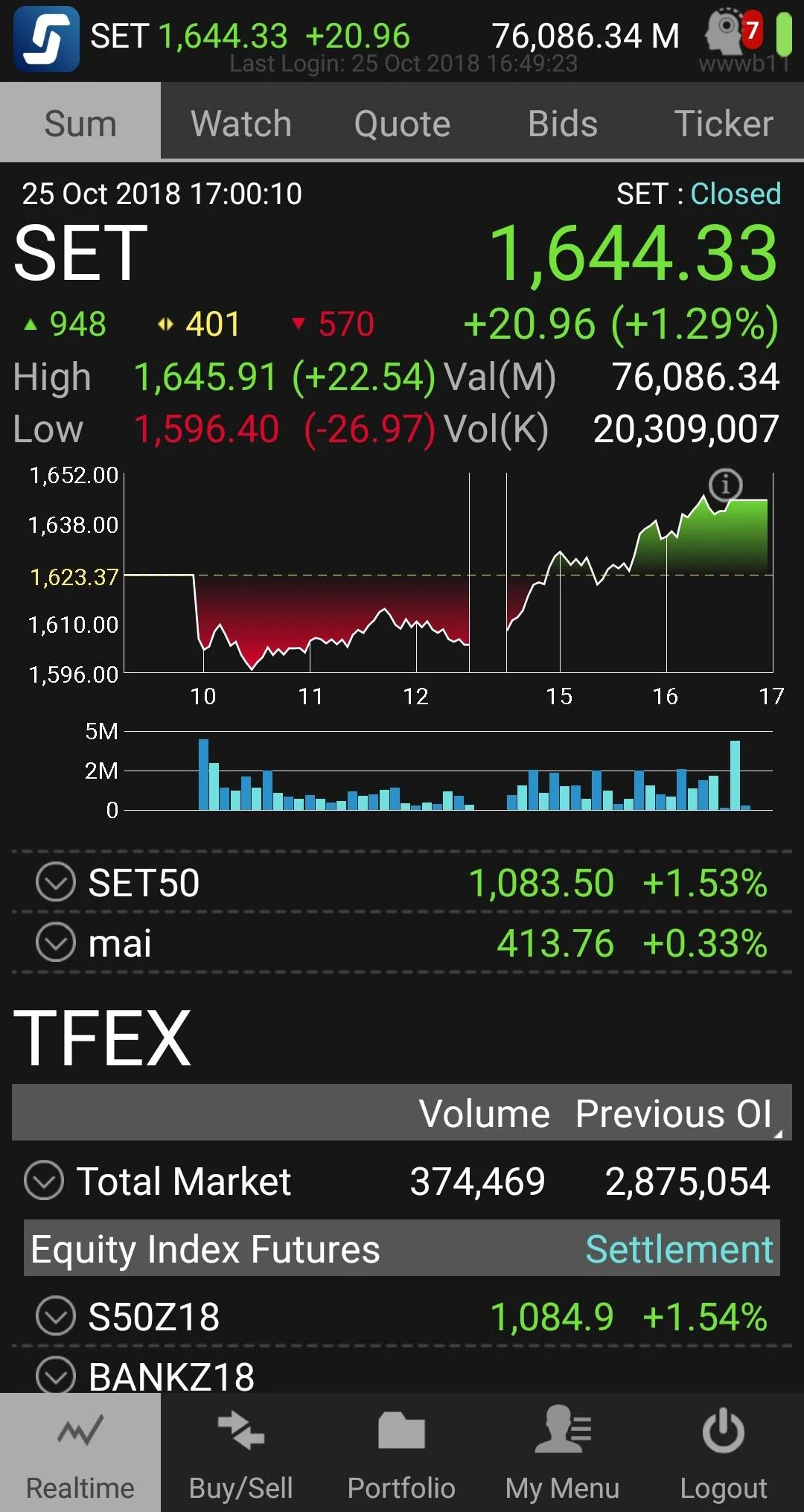The image size is (804, 1512).
Task: Open the chart info icon
Action: click(725, 485)
